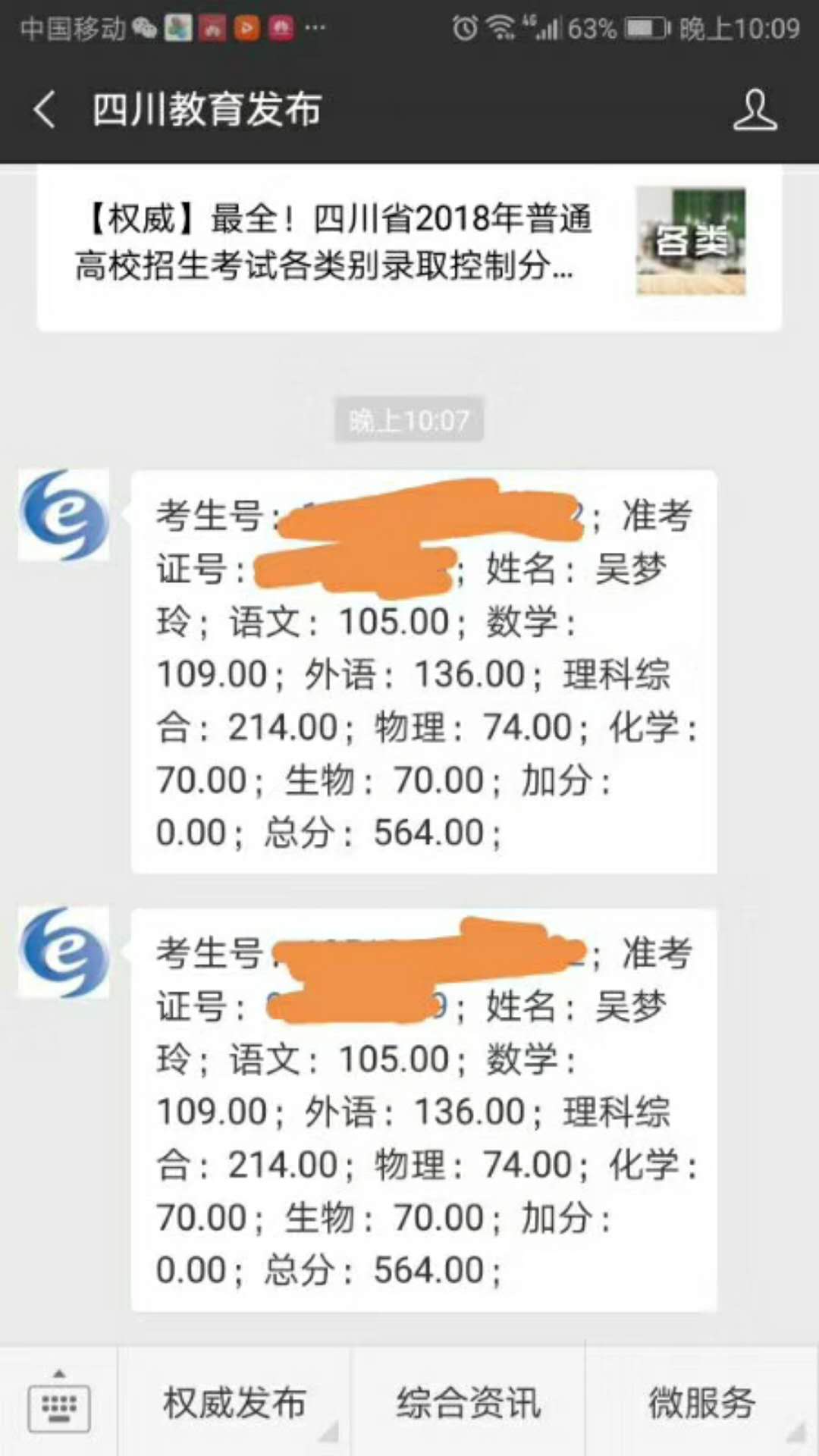
Task: Open the account profile icon
Action: pos(755,110)
